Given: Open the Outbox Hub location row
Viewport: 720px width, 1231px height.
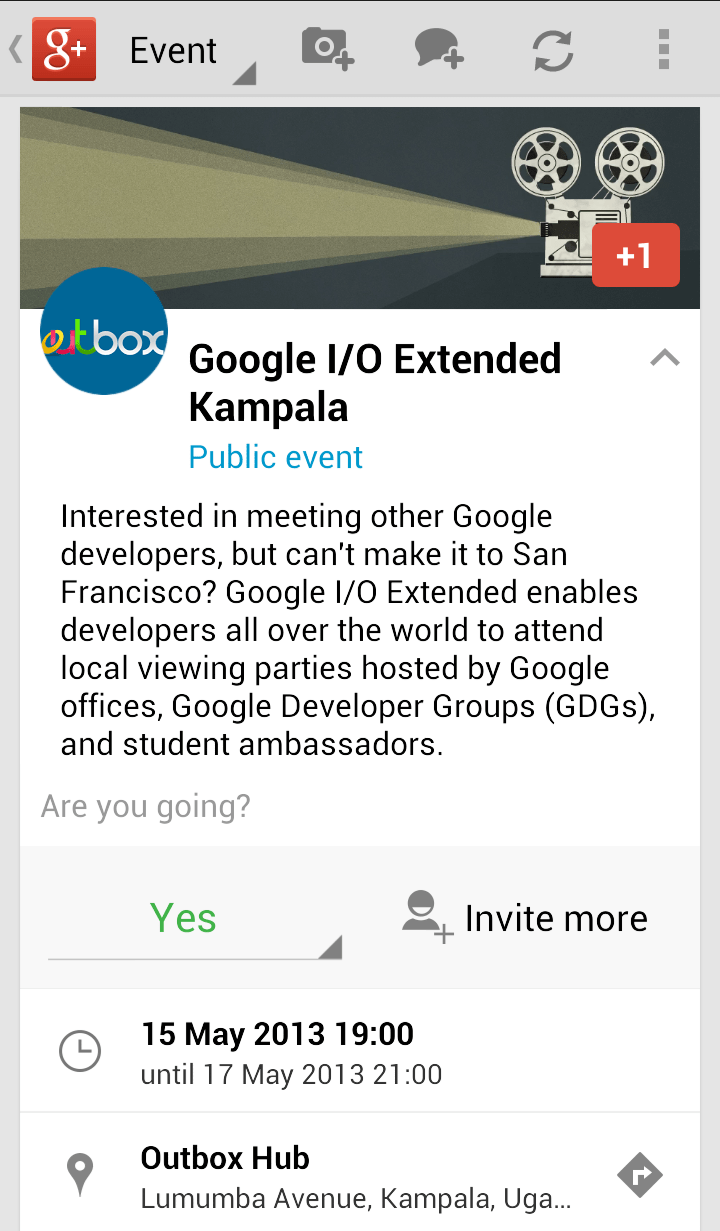Looking at the screenshot, I should [340, 1174].
